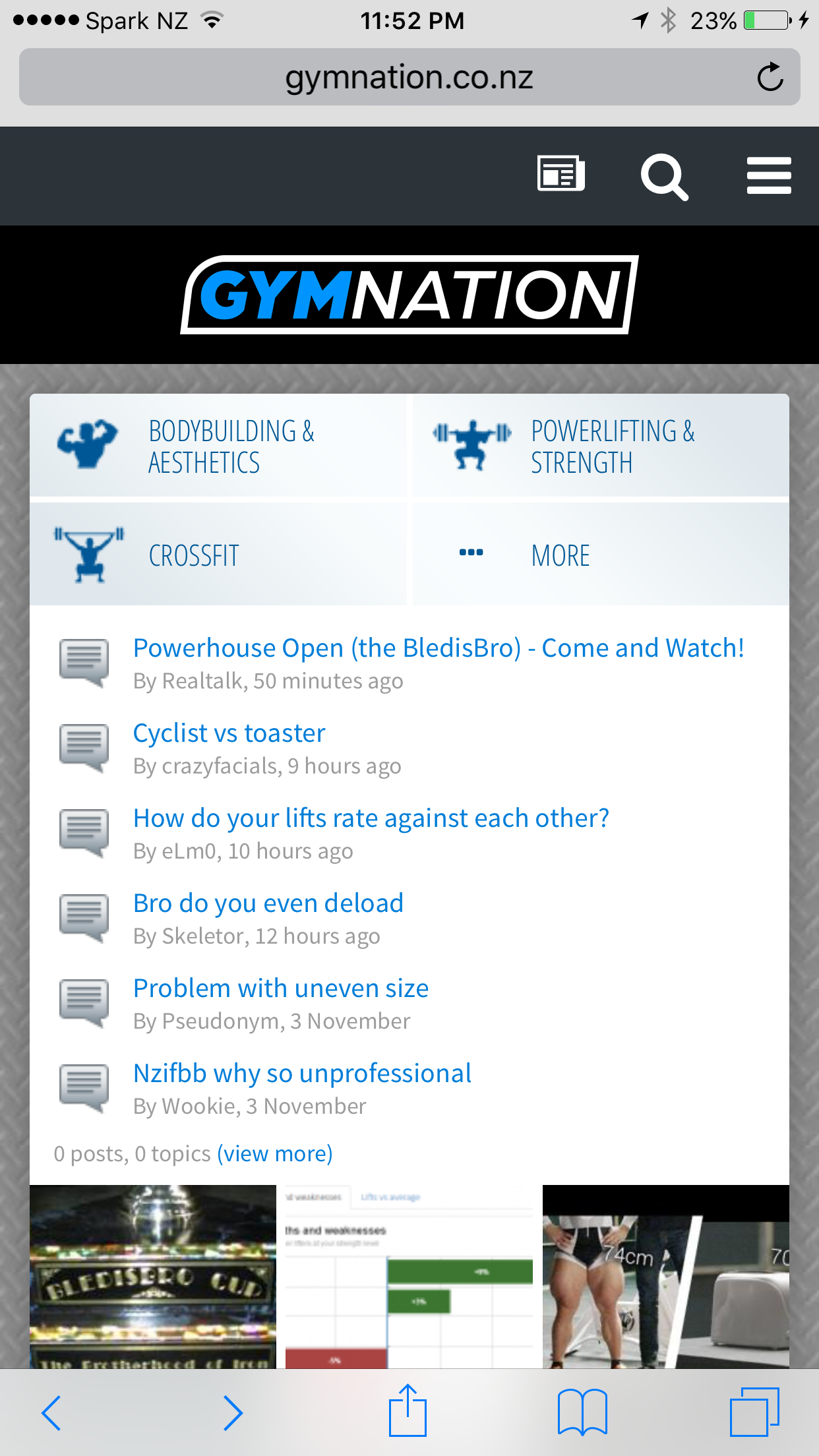View Bro do you even deload topic
This screenshot has height=1456, width=819.
268,903
